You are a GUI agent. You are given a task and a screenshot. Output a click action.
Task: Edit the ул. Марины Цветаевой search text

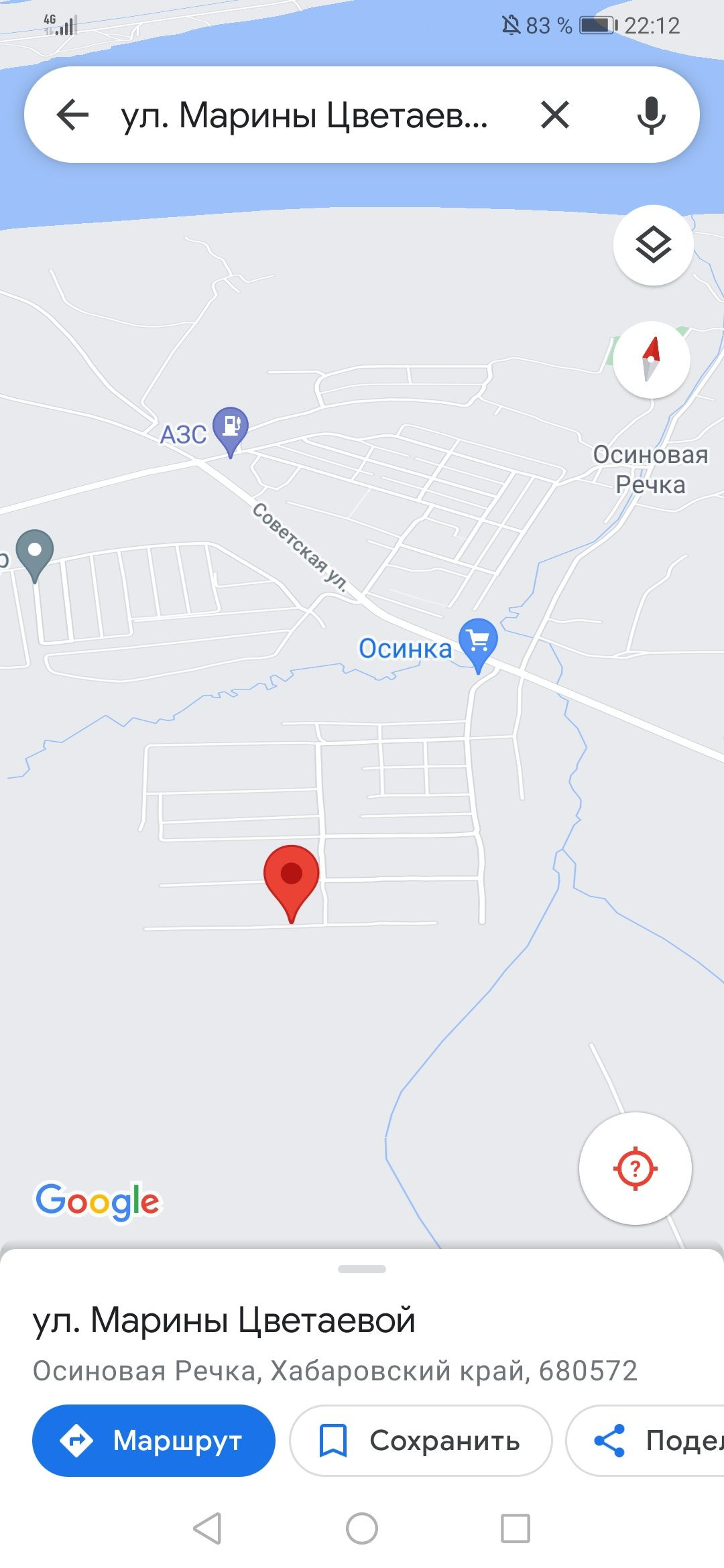coord(304,115)
